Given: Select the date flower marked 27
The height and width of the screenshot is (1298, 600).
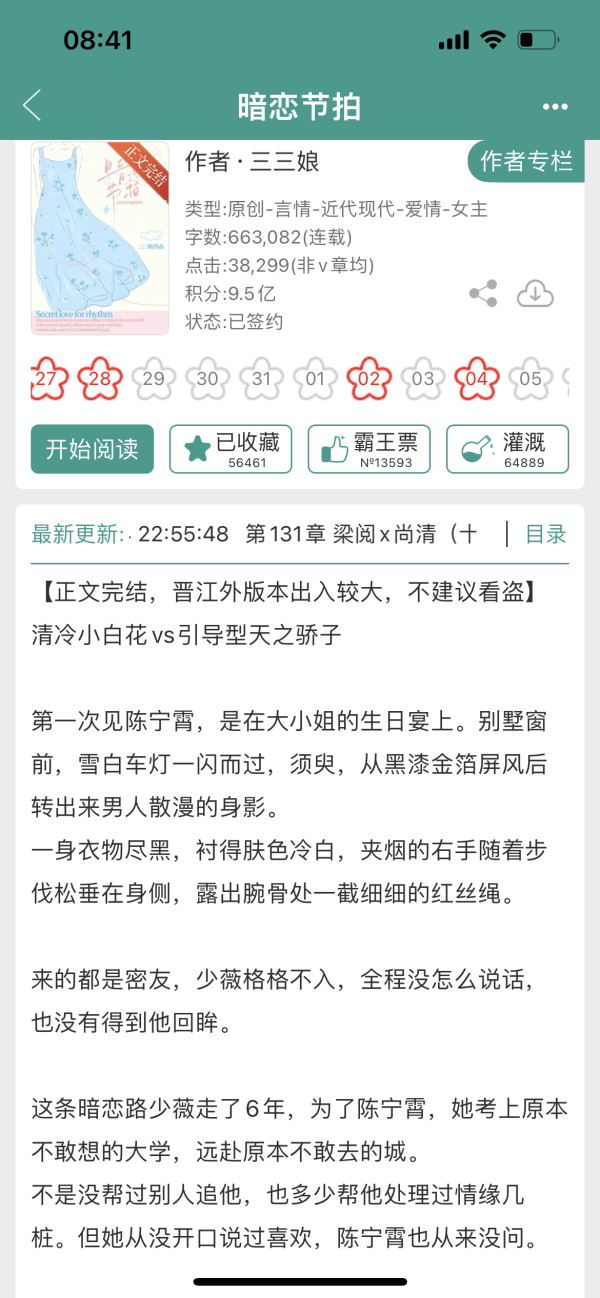Looking at the screenshot, I should (x=46, y=379).
